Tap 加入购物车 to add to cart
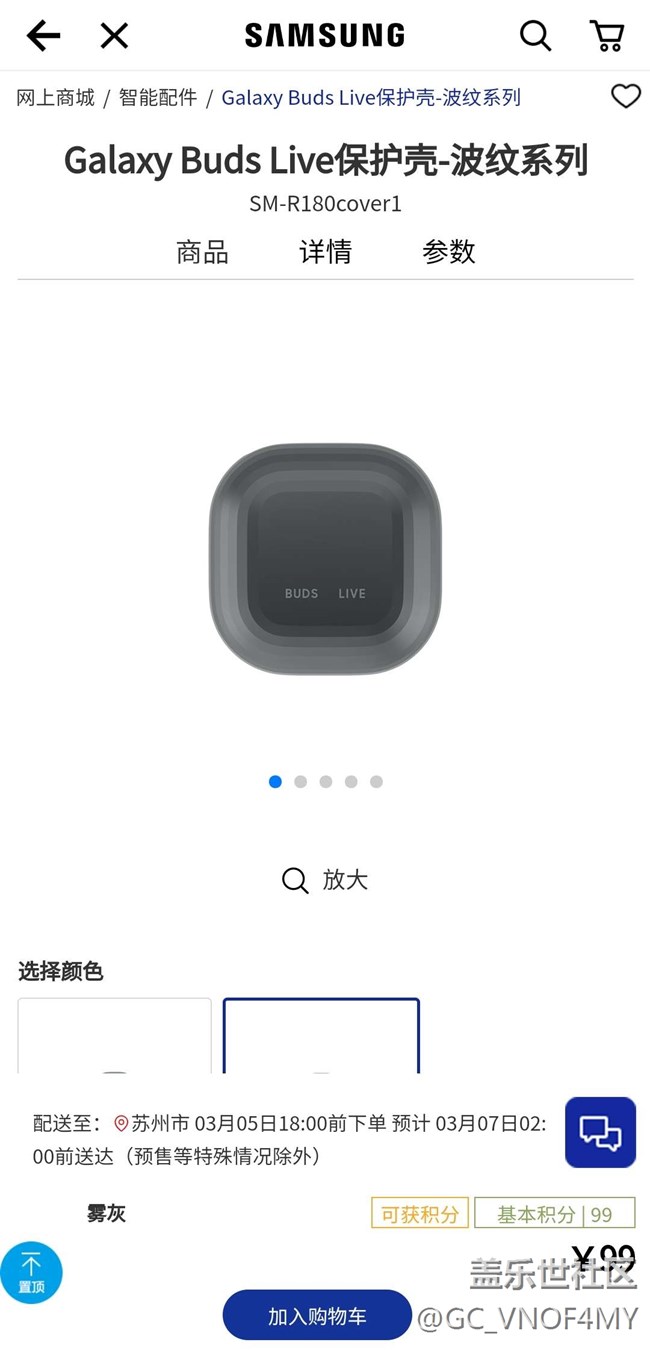 (316, 1316)
